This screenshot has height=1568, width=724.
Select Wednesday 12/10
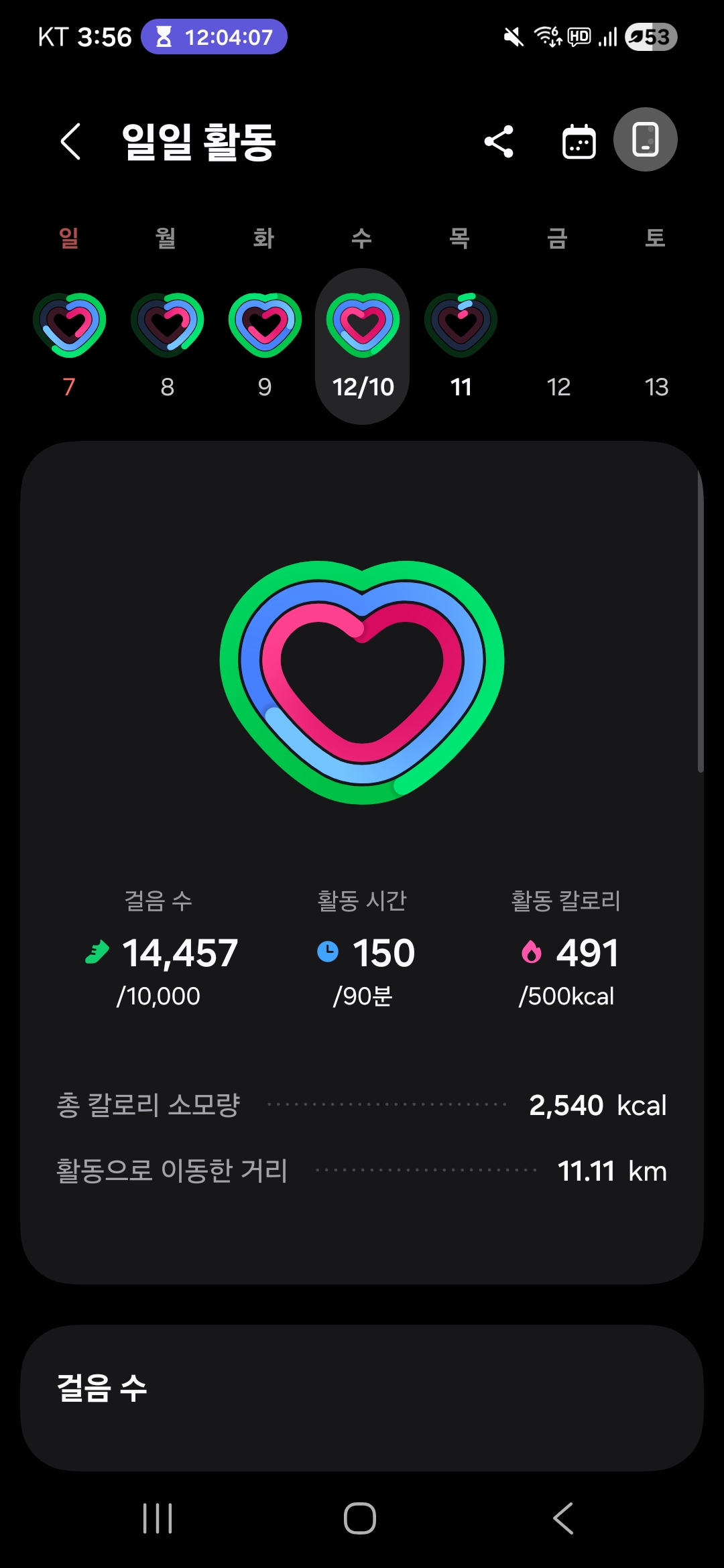[363, 346]
